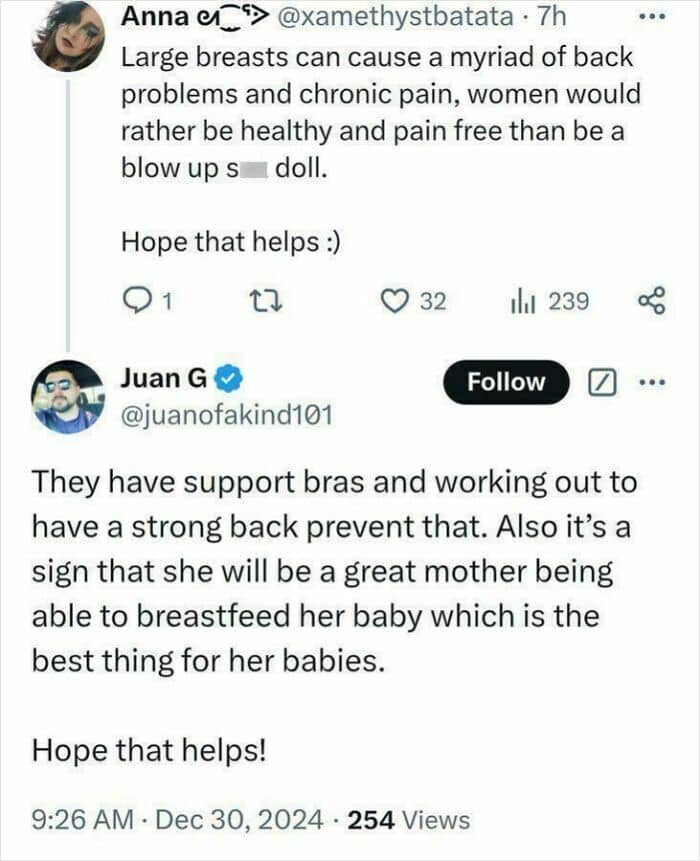Image resolution: width=700 pixels, height=861 pixels.
Task: Open overflow menu on Juan G's tweet
Action: pos(653,382)
